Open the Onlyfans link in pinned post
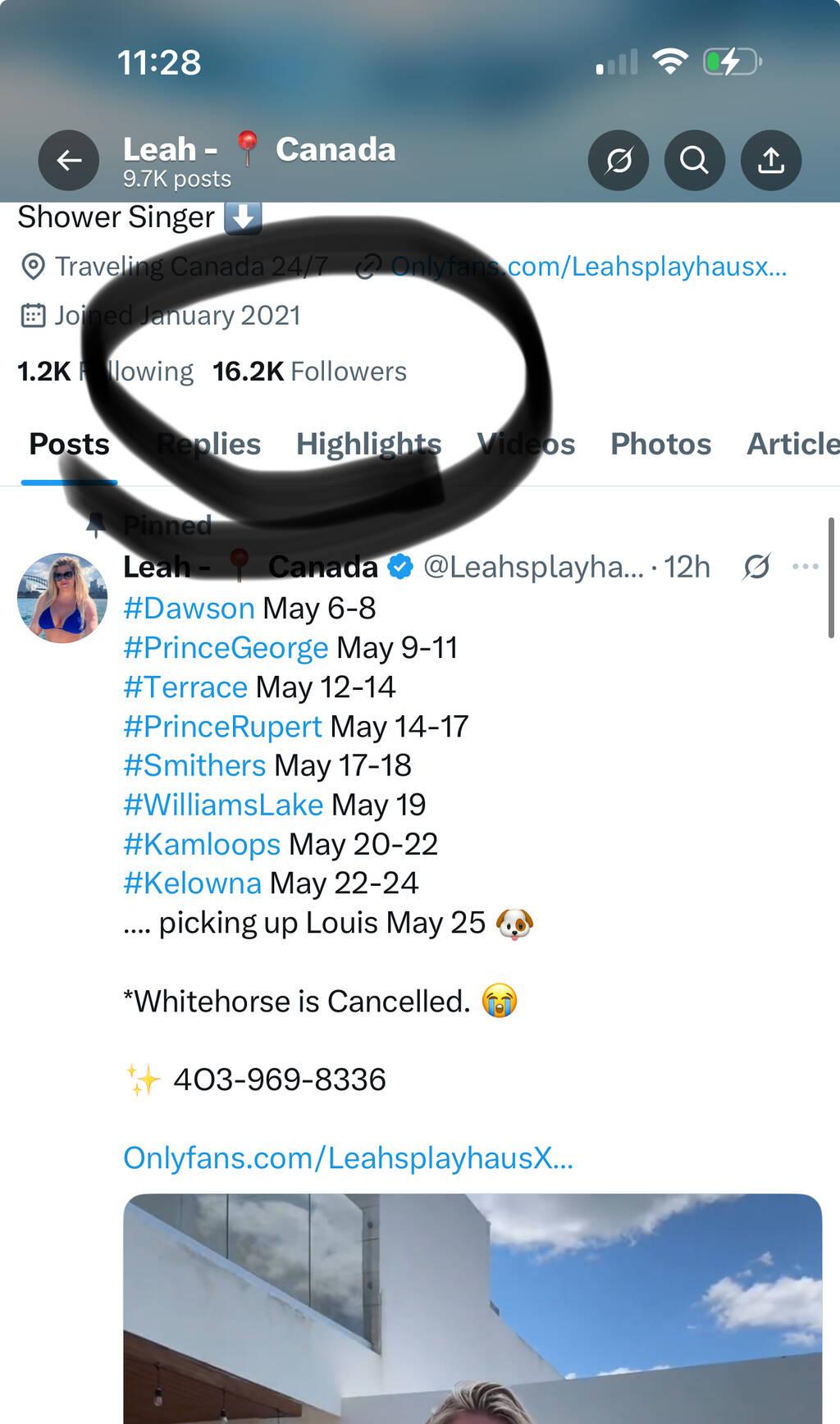Image resolution: width=840 pixels, height=1424 pixels. (348, 1158)
